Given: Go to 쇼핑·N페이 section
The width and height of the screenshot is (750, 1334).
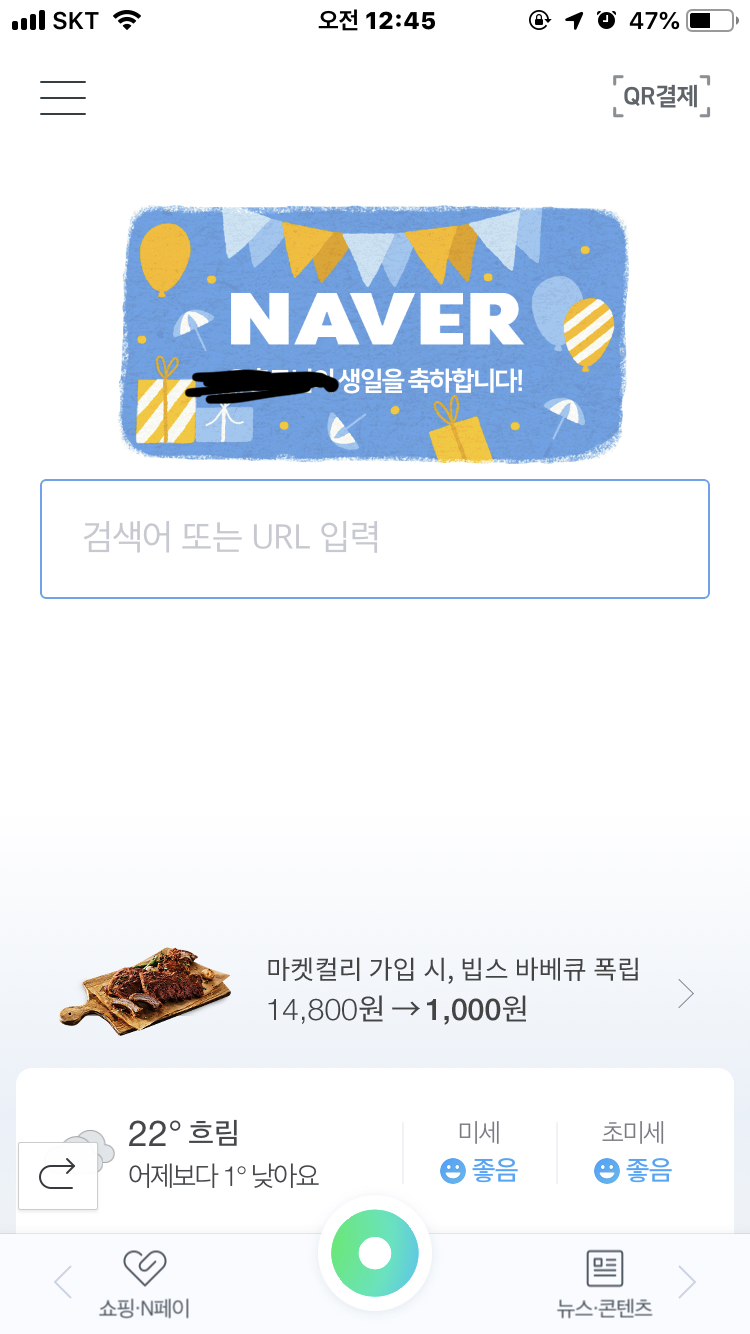Looking at the screenshot, I should point(144,1283).
